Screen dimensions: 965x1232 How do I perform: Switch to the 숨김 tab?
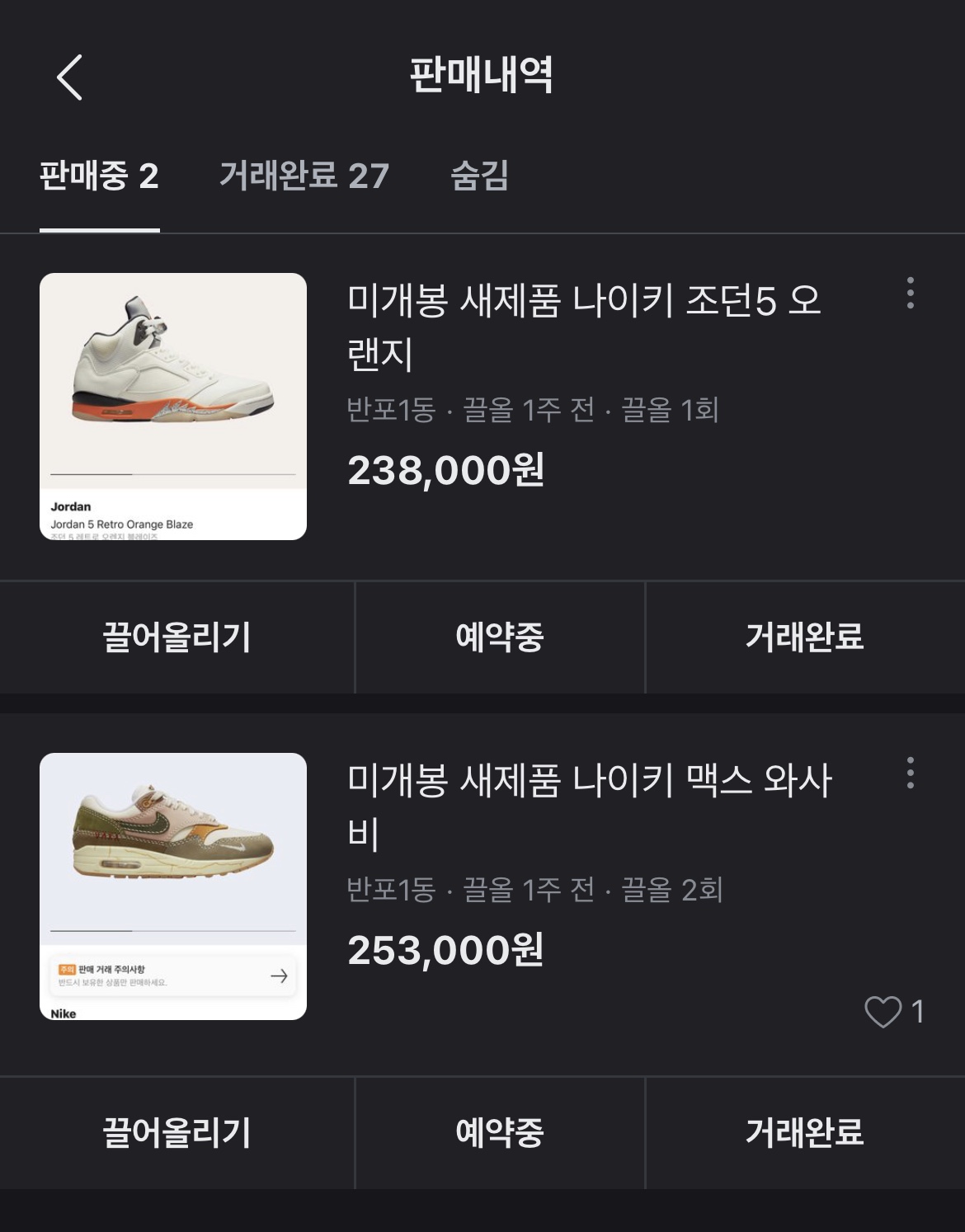coord(480,176)
